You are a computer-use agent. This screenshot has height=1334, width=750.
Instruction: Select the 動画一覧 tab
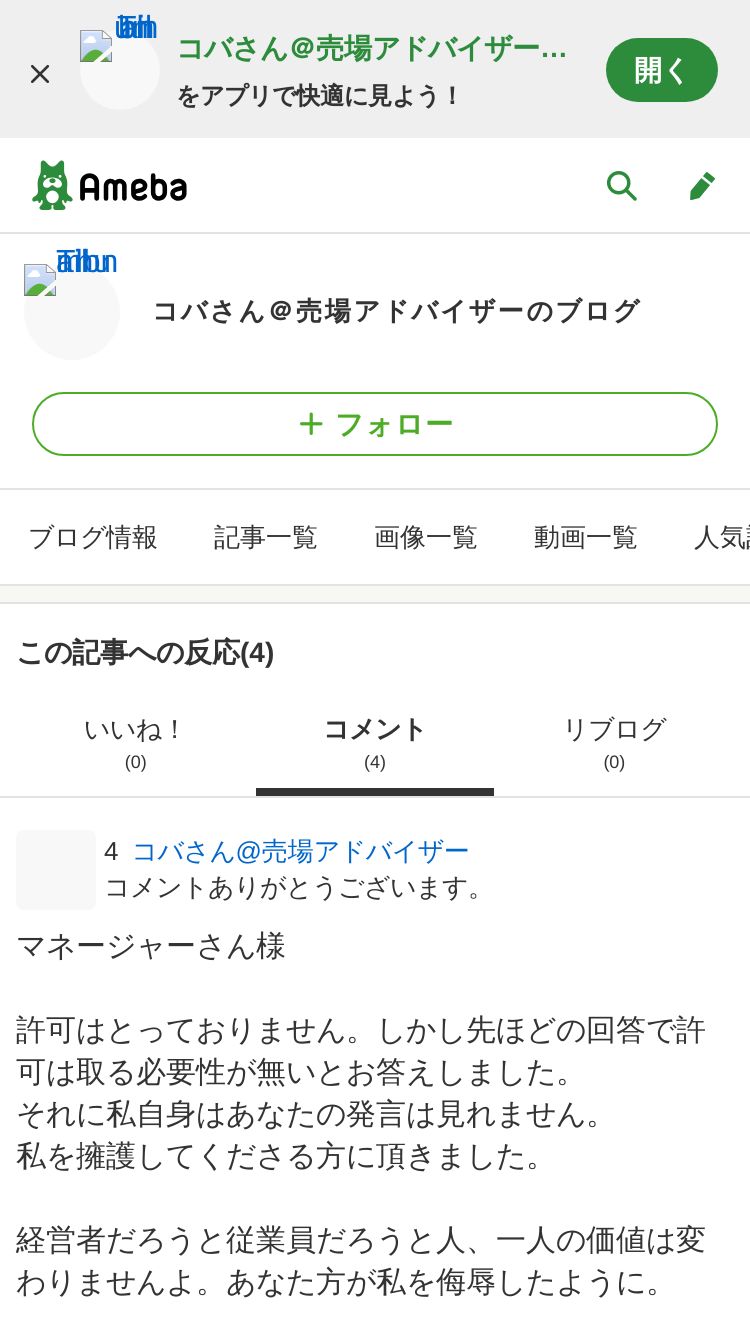click(x=586, y=537)
